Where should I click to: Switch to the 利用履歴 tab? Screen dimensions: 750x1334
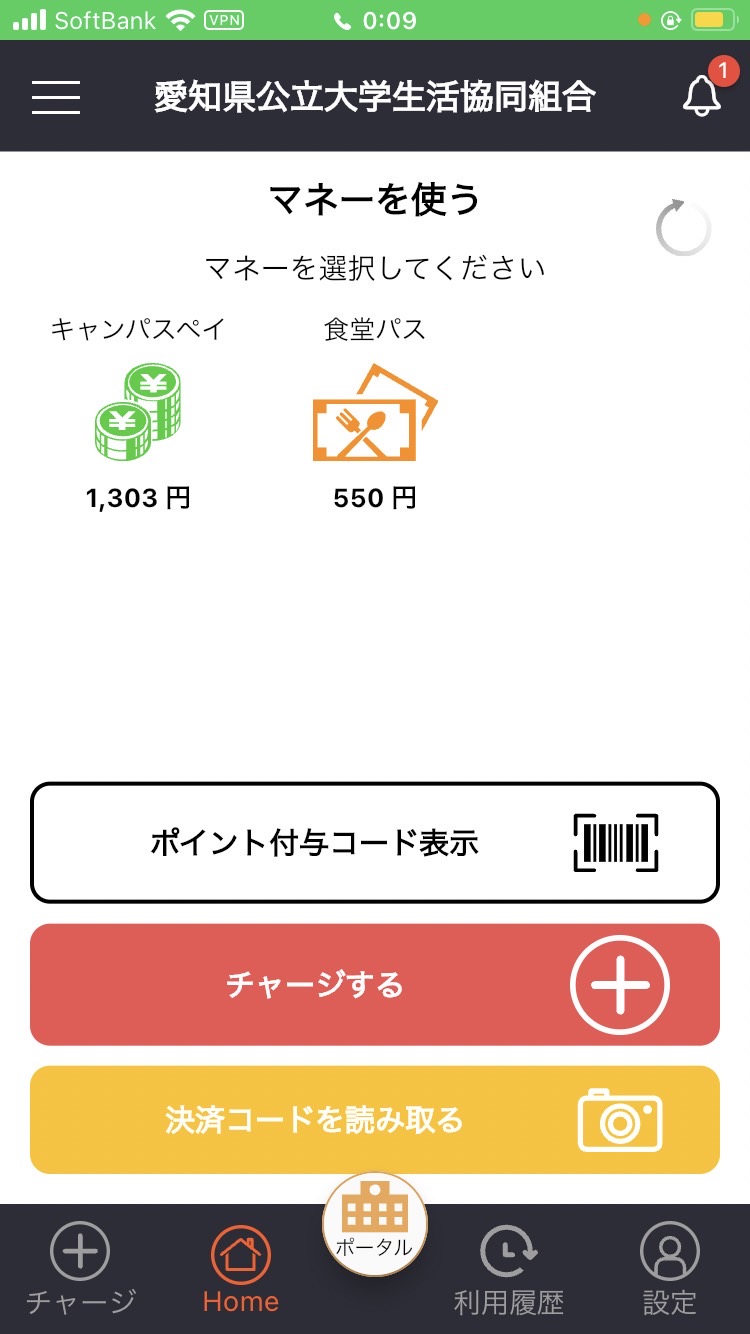(509, 1269)
